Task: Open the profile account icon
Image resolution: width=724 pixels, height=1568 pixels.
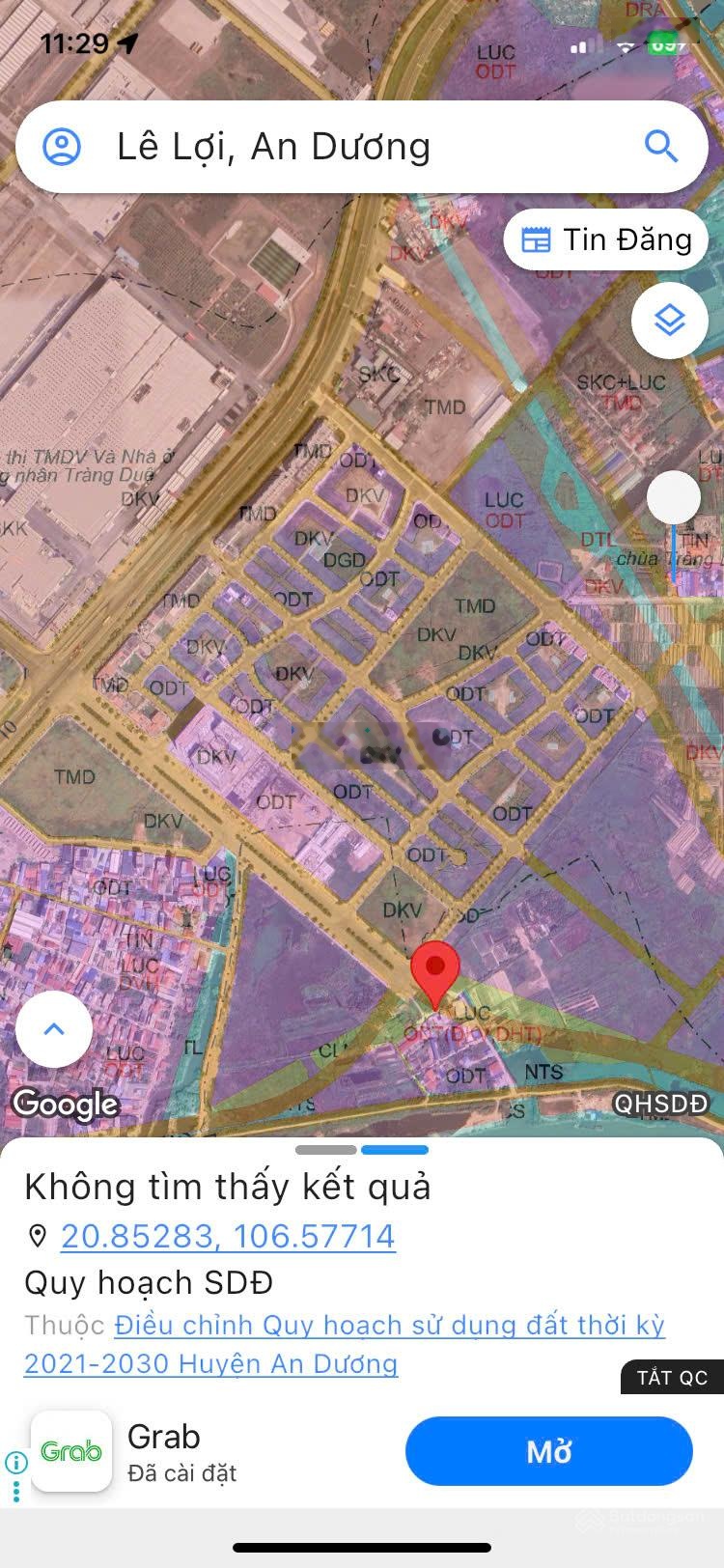Action: [62, 147]
